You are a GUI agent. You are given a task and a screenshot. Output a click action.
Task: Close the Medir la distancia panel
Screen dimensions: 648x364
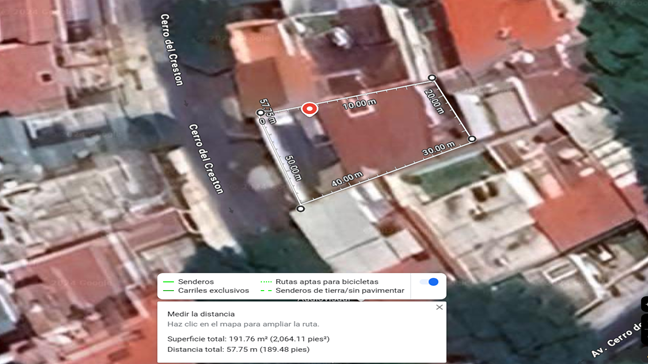point(439,307)
